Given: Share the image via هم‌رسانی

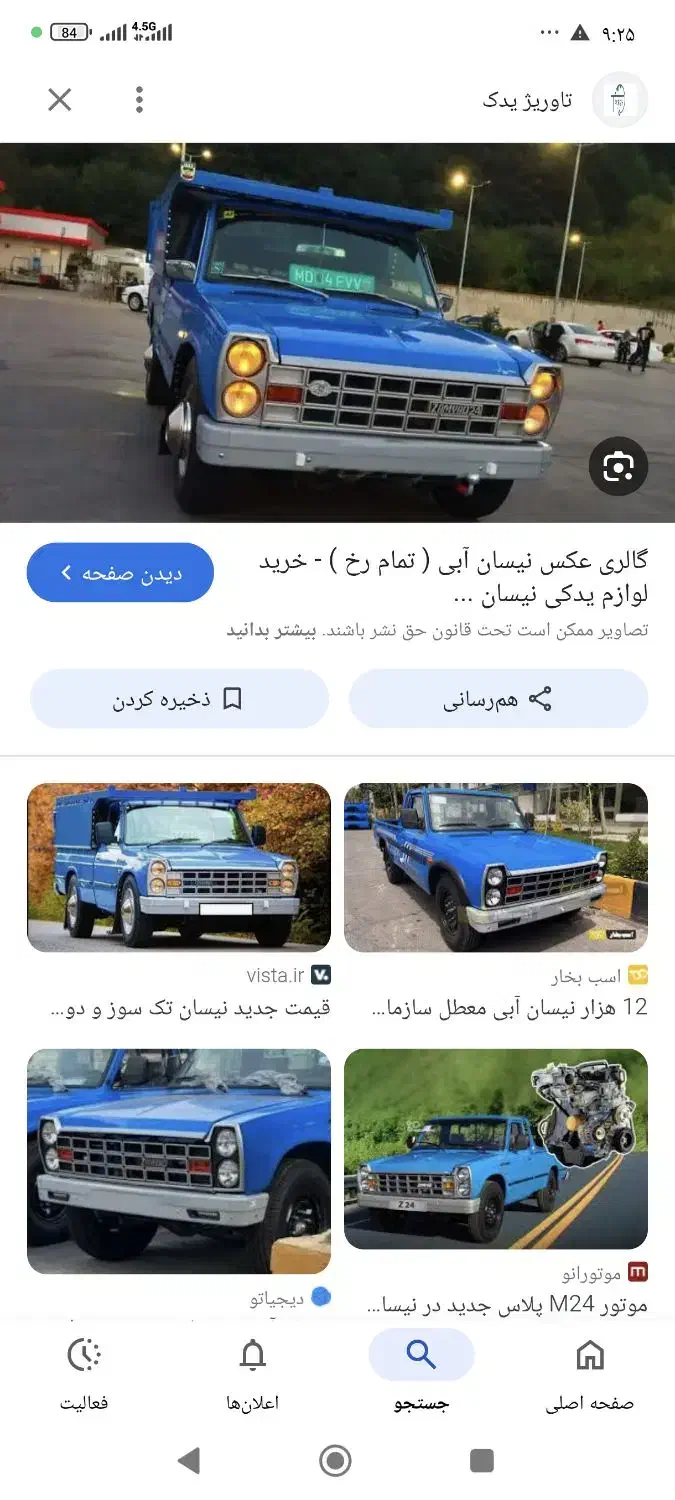Looking at the screenshot, I should coord(498,699).
